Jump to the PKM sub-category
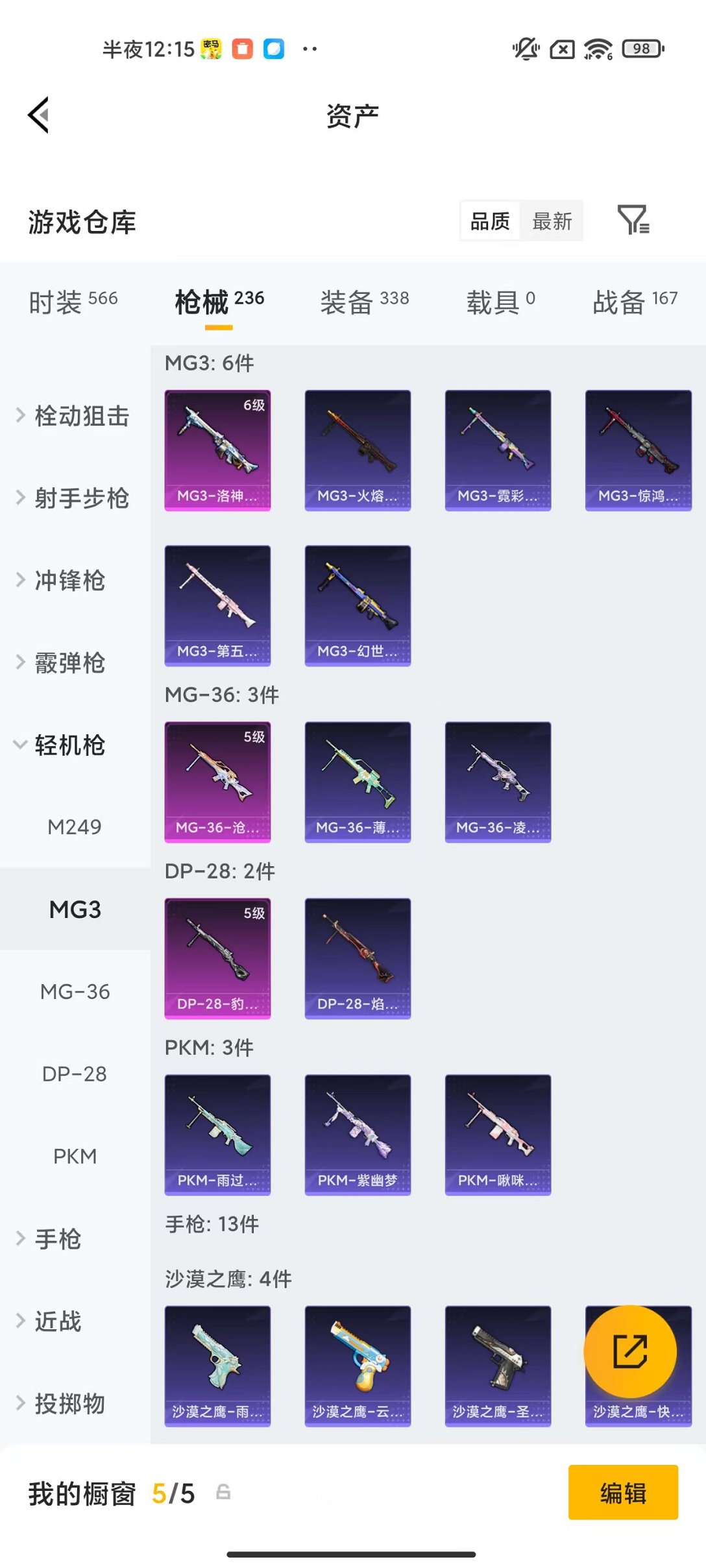 (x=75, y=1156)
